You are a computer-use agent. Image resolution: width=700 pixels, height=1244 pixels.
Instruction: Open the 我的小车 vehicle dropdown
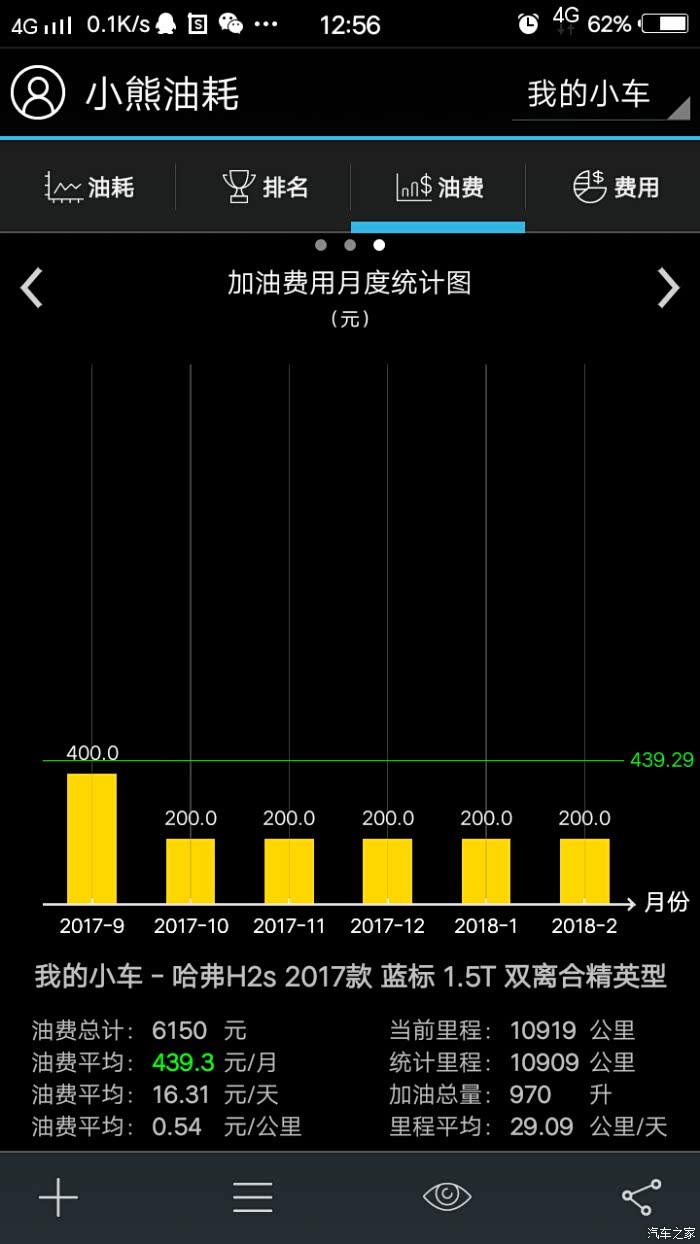coord(600,95)
